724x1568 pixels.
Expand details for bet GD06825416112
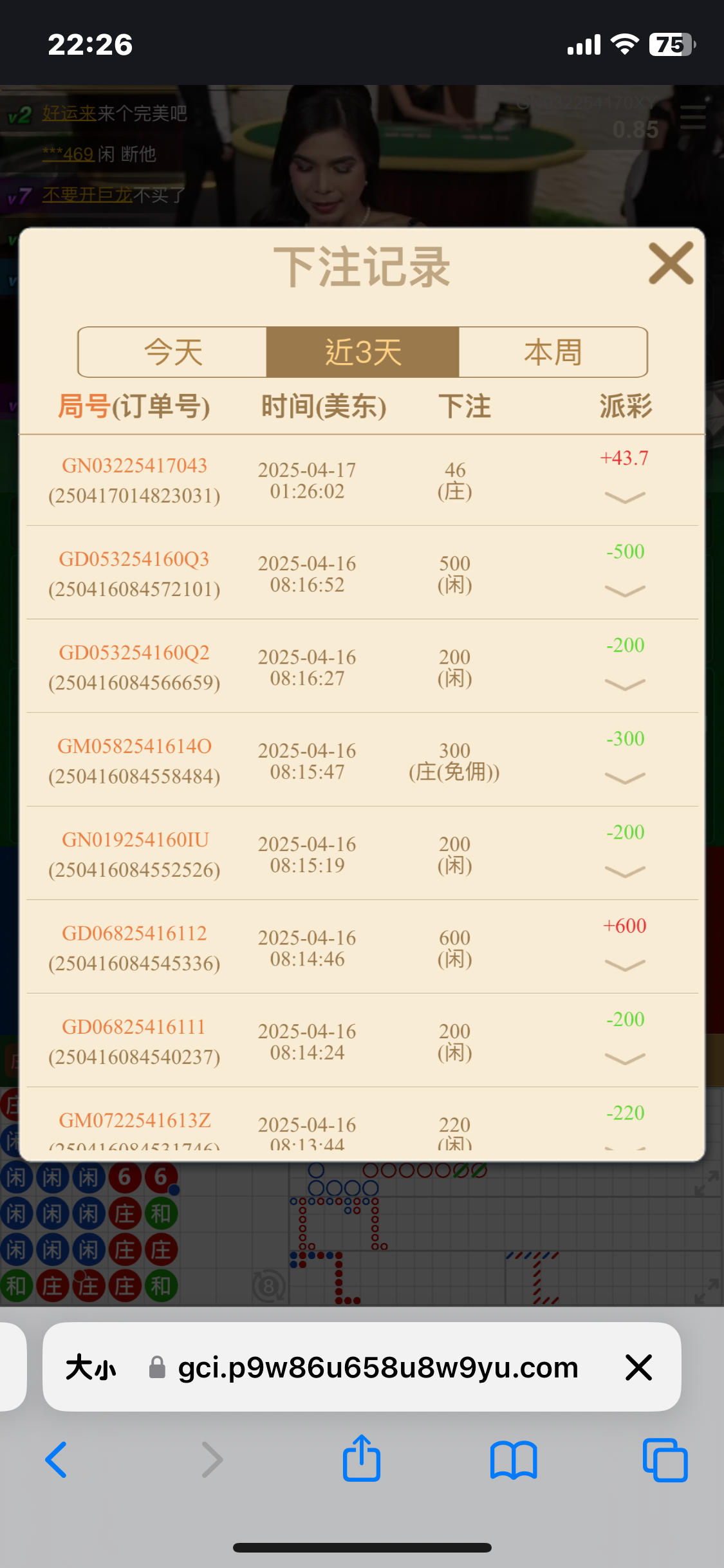click(625, 966)
